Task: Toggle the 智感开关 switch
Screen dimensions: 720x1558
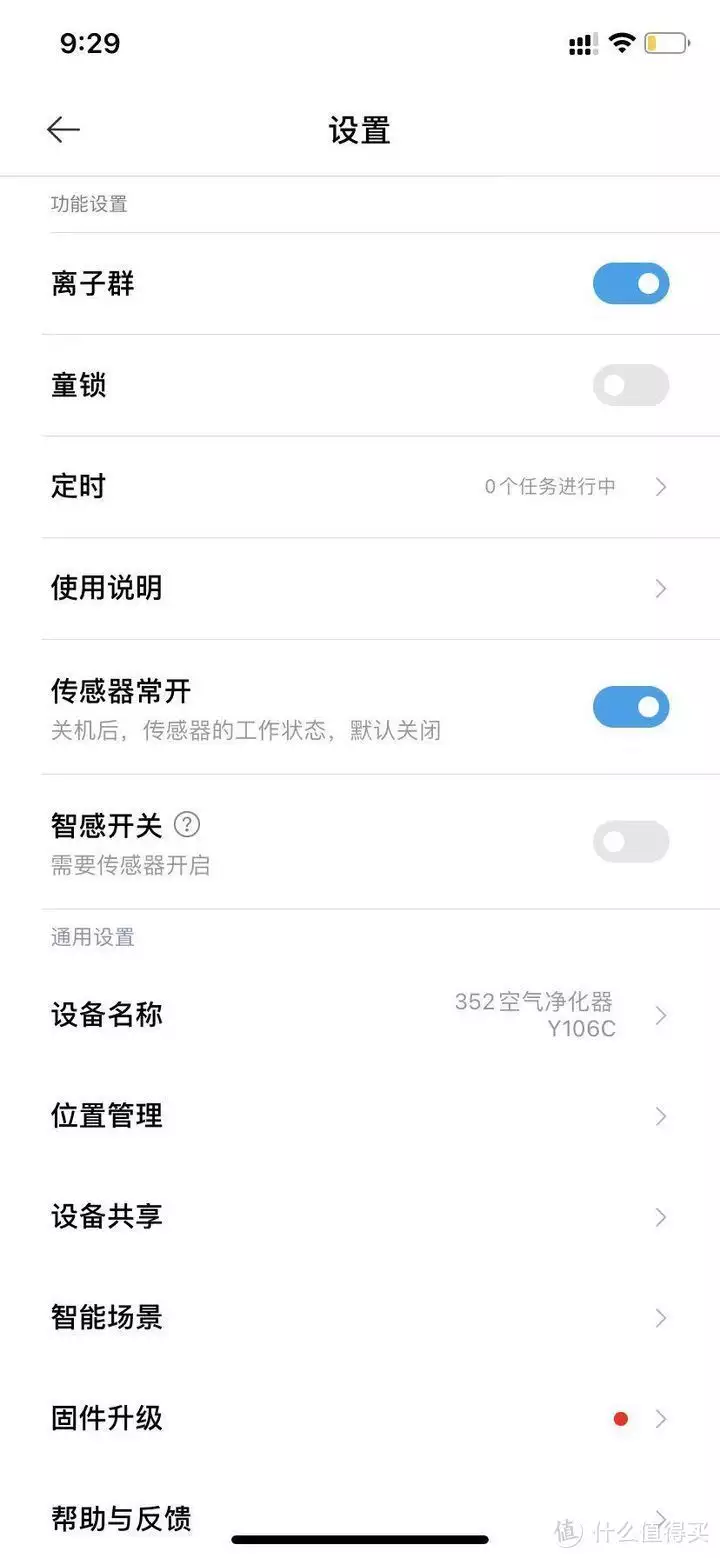Action: coord(631,842)
